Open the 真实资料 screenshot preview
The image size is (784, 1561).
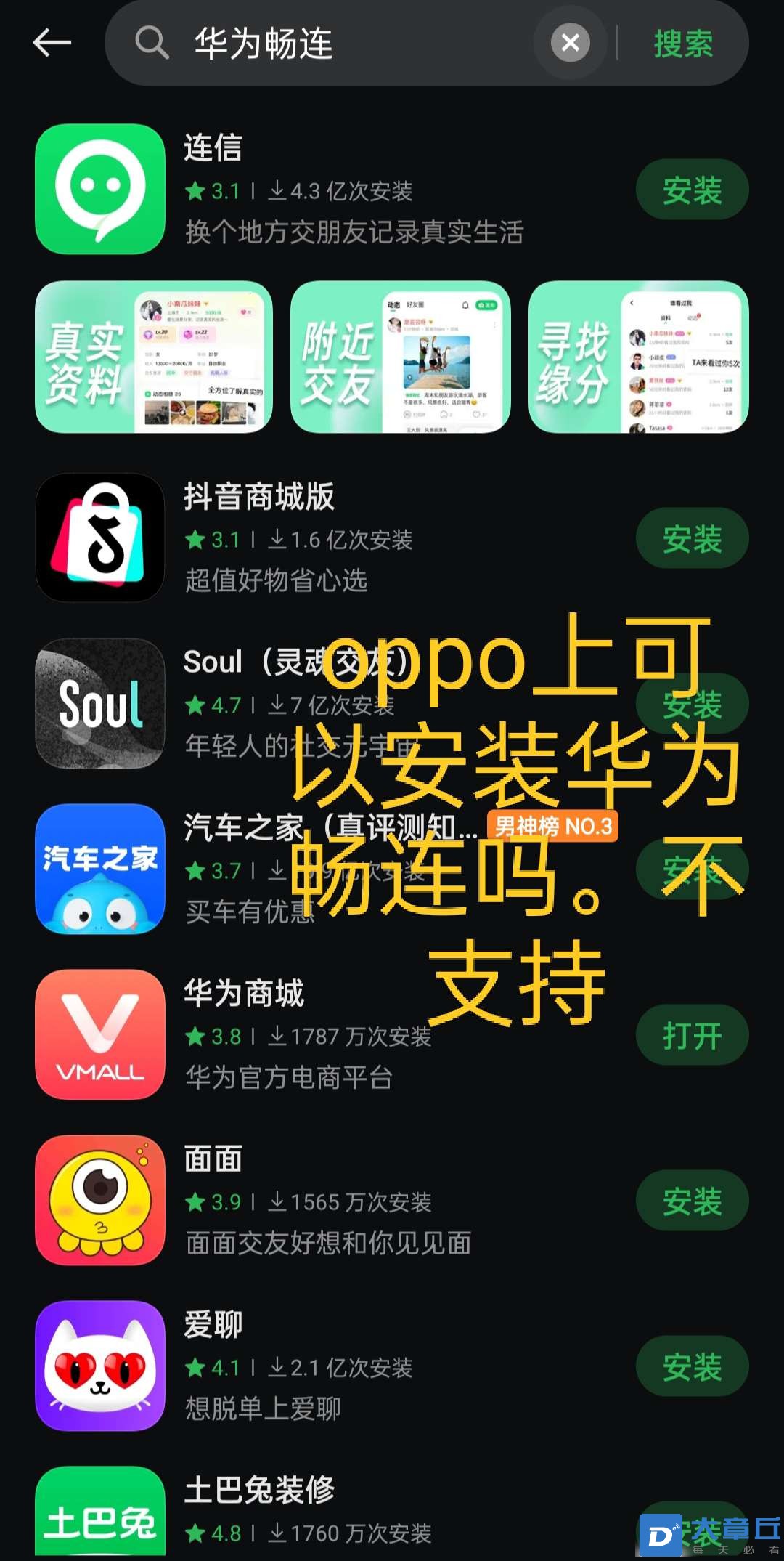[x=154, y=357]
